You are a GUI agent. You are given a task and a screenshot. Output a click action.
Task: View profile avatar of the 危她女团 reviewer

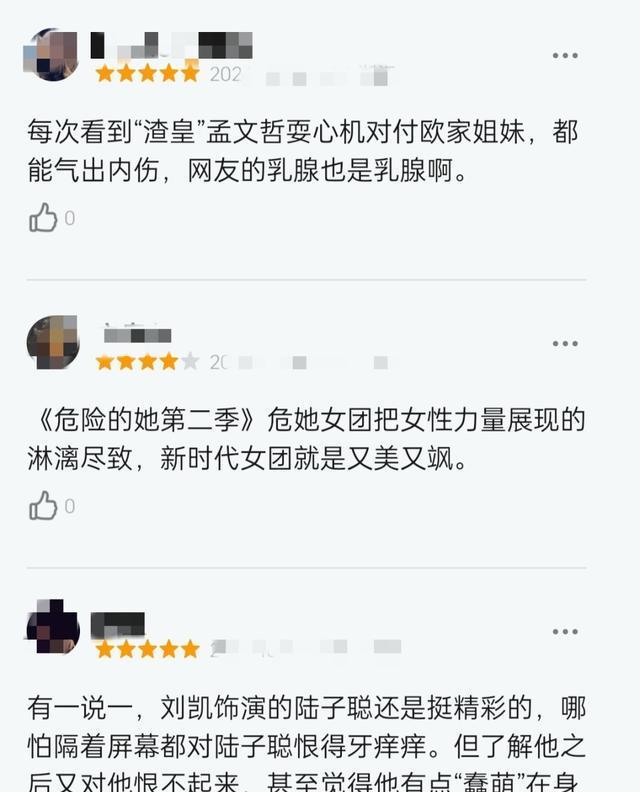pos(52,343)
